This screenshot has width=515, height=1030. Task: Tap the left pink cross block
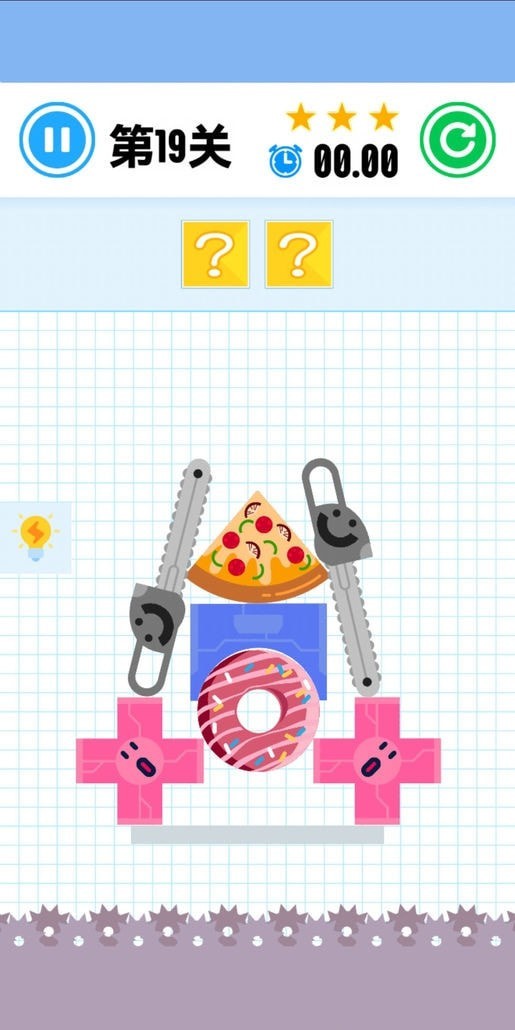(x=139, y=761)
